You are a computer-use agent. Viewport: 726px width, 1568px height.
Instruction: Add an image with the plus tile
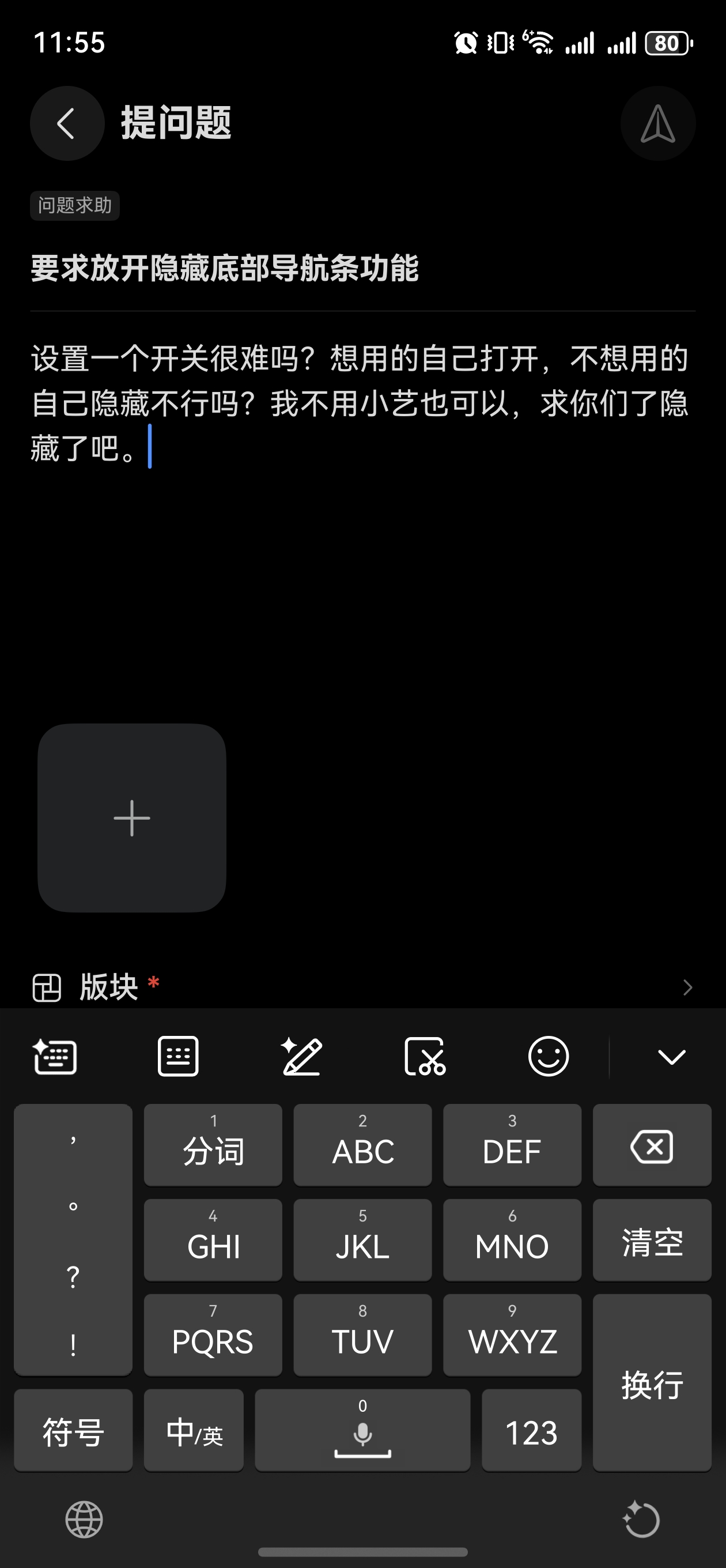click(132, 817)
